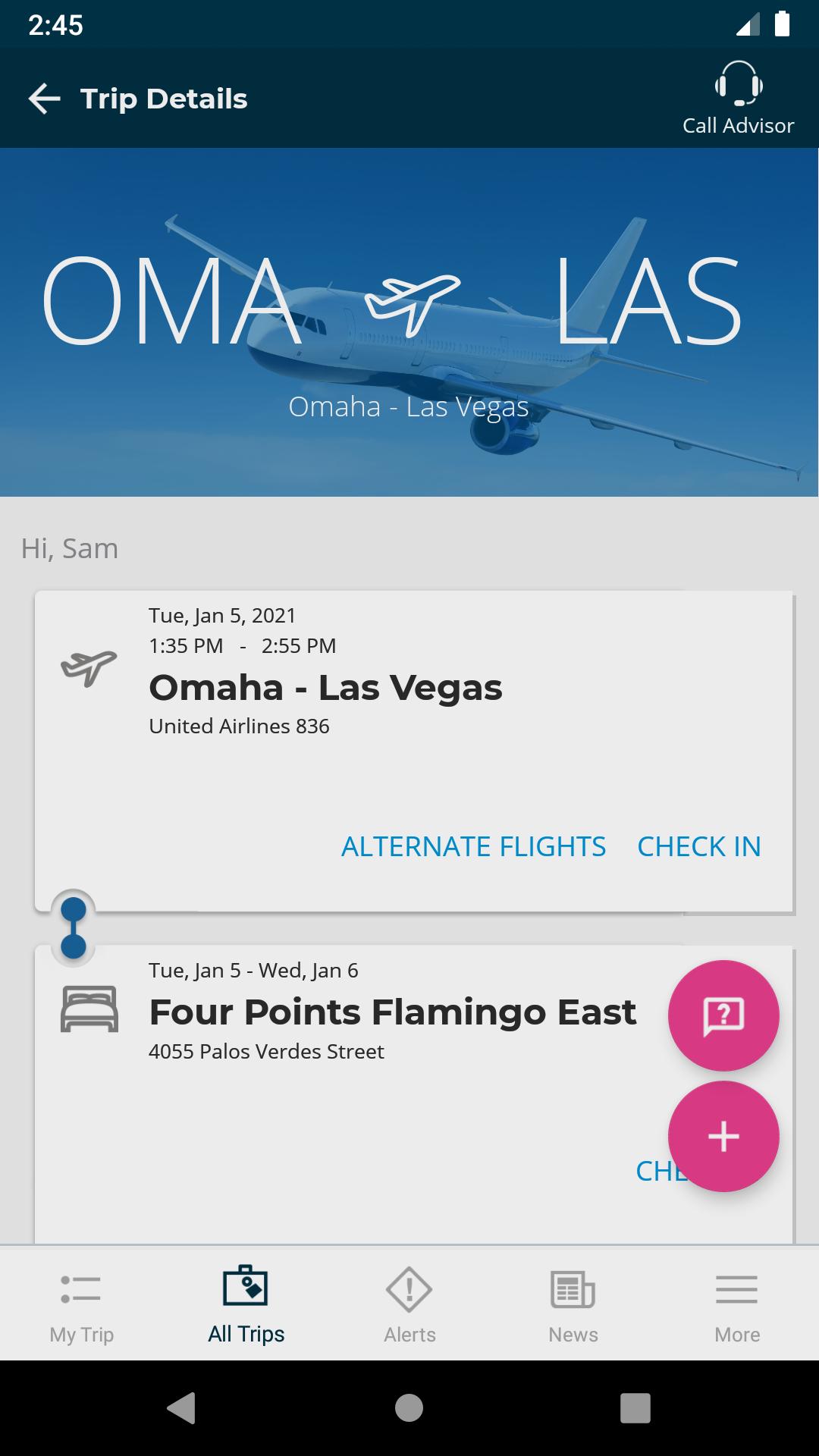Select the All Trips tab
The image size is (819, 1456).
coord(246,1304)
